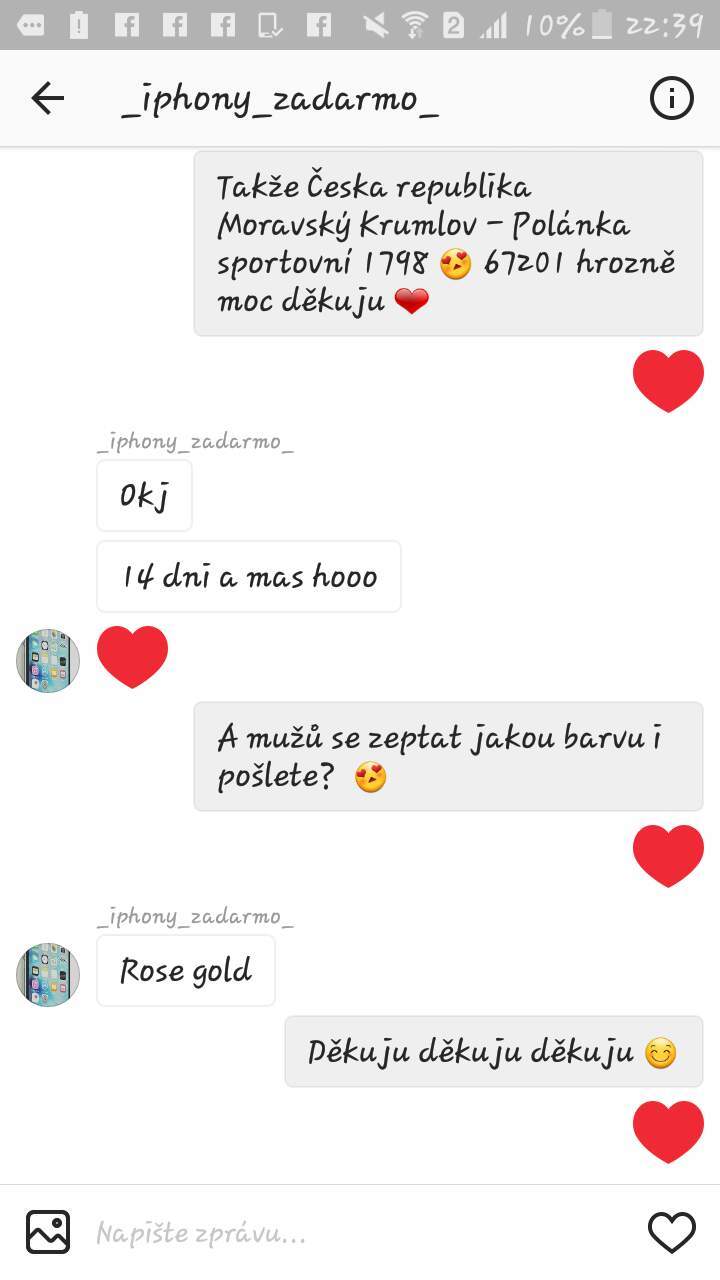Image resolution: width=720 pixels, height=1280 pixels.
Task: Tap the Napište zprávu message field
Action: [360, 1233]
